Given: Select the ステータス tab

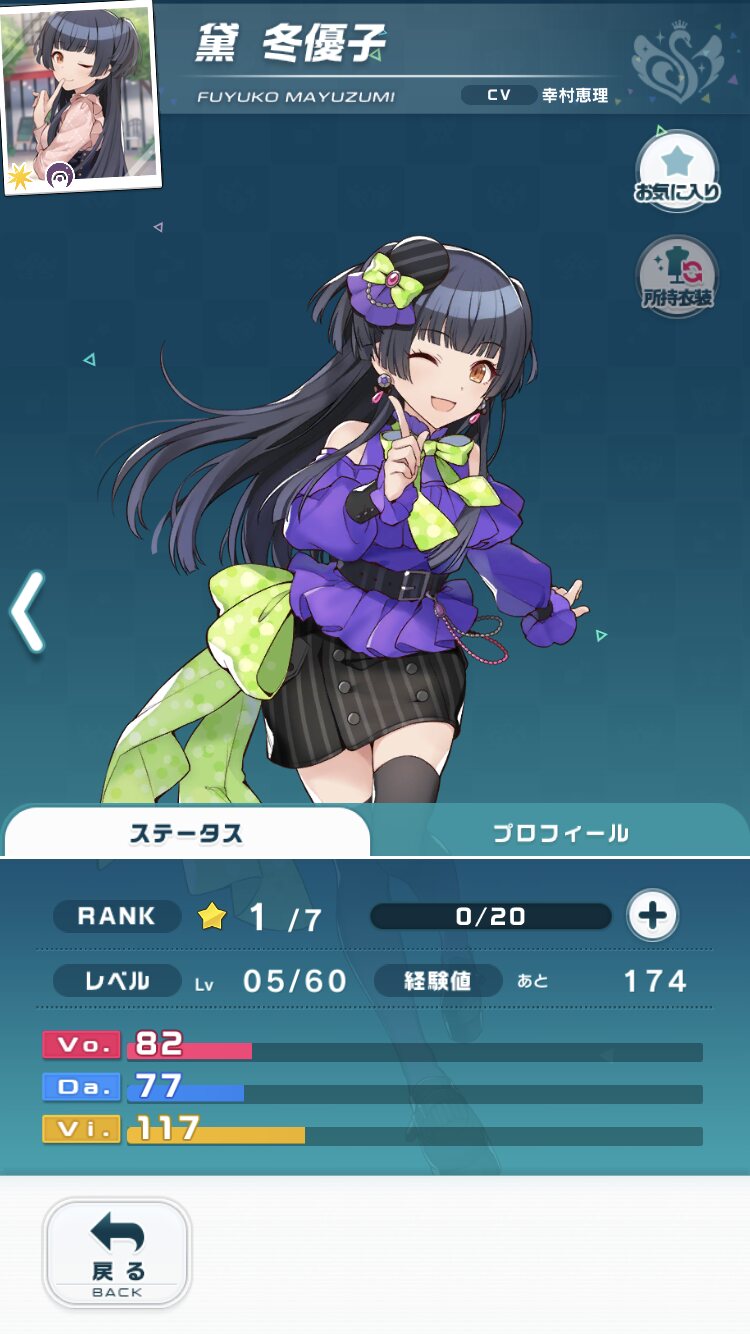Looking at the screenshot, I should coord(187,833).
